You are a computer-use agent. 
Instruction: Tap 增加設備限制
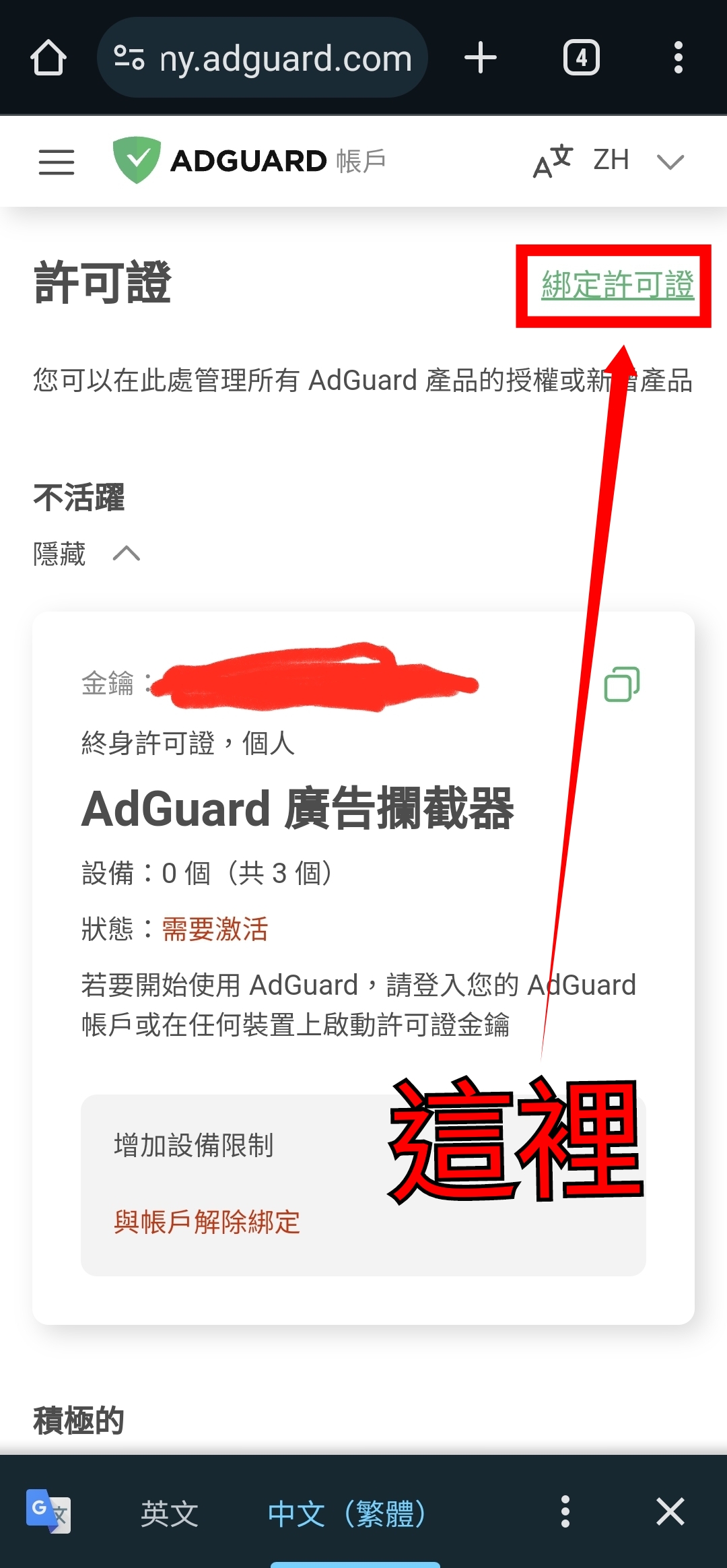pyautogui.click(x=194, y=1145)
